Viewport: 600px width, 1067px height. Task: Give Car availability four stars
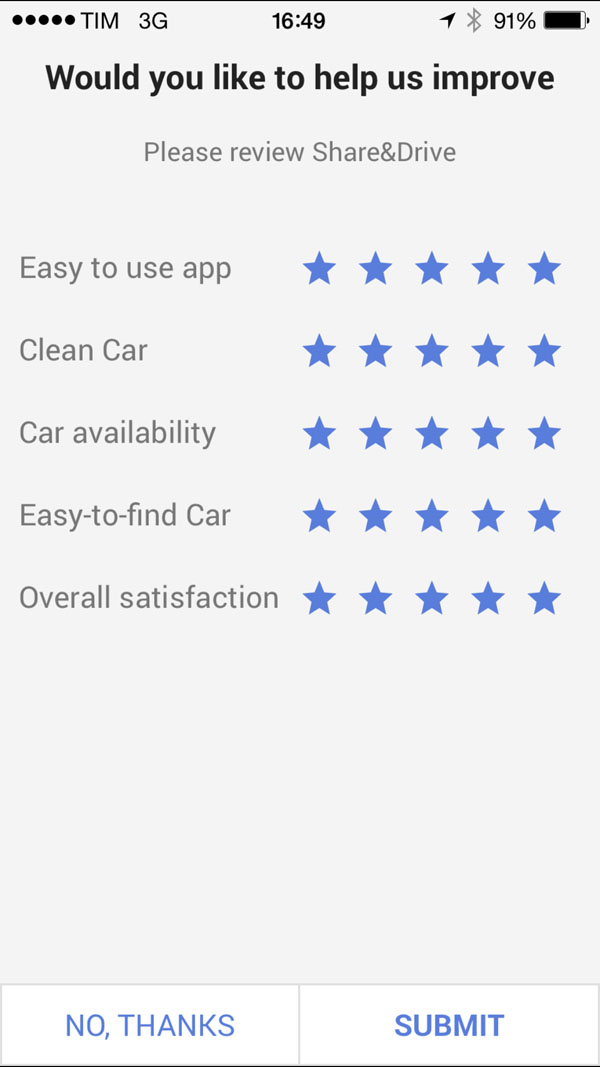[x=488, y=434]
